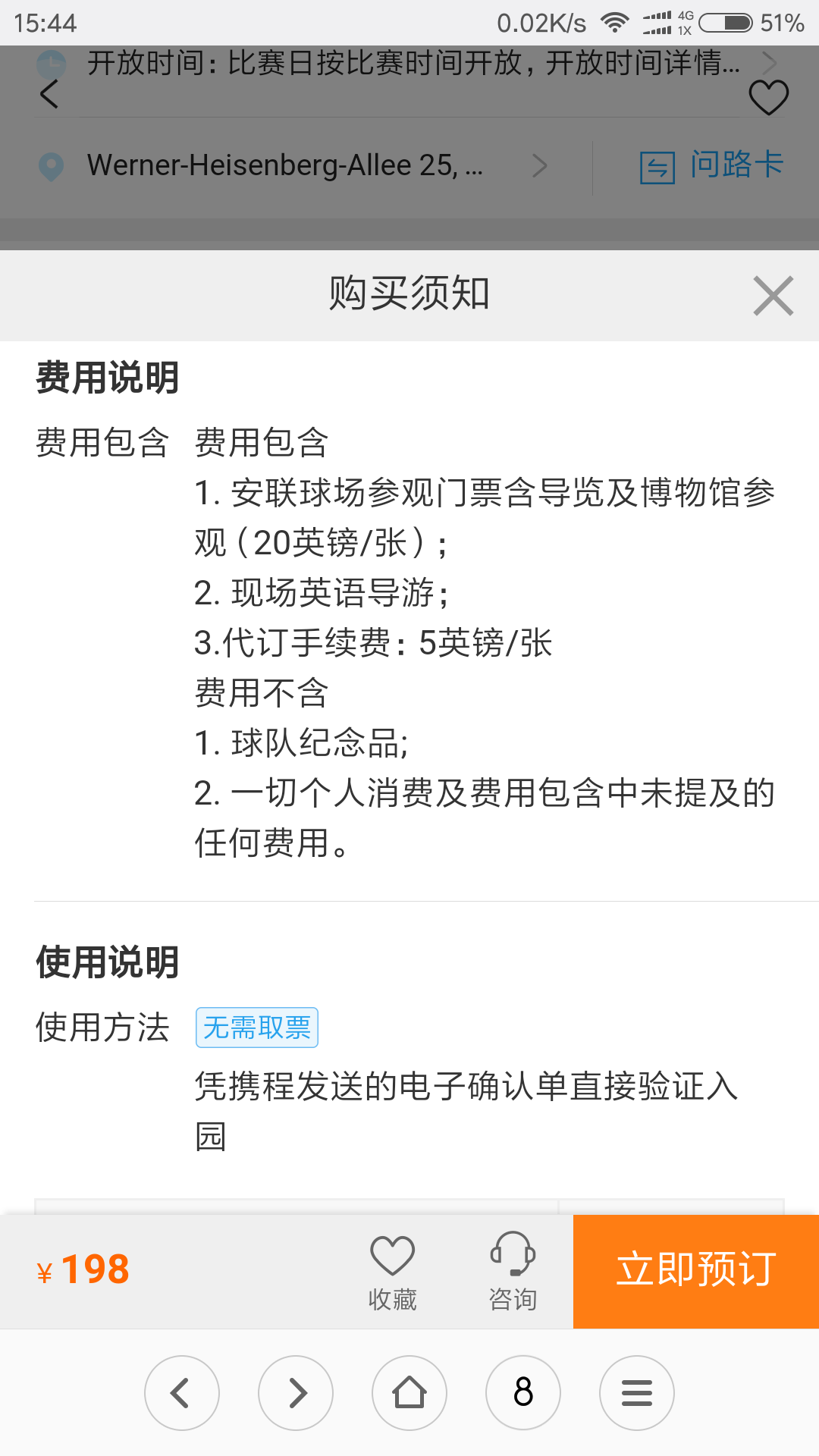Return to the previous page via top back arrow
This screenshot has width=819, height=1456.
(x=49, y=94)
